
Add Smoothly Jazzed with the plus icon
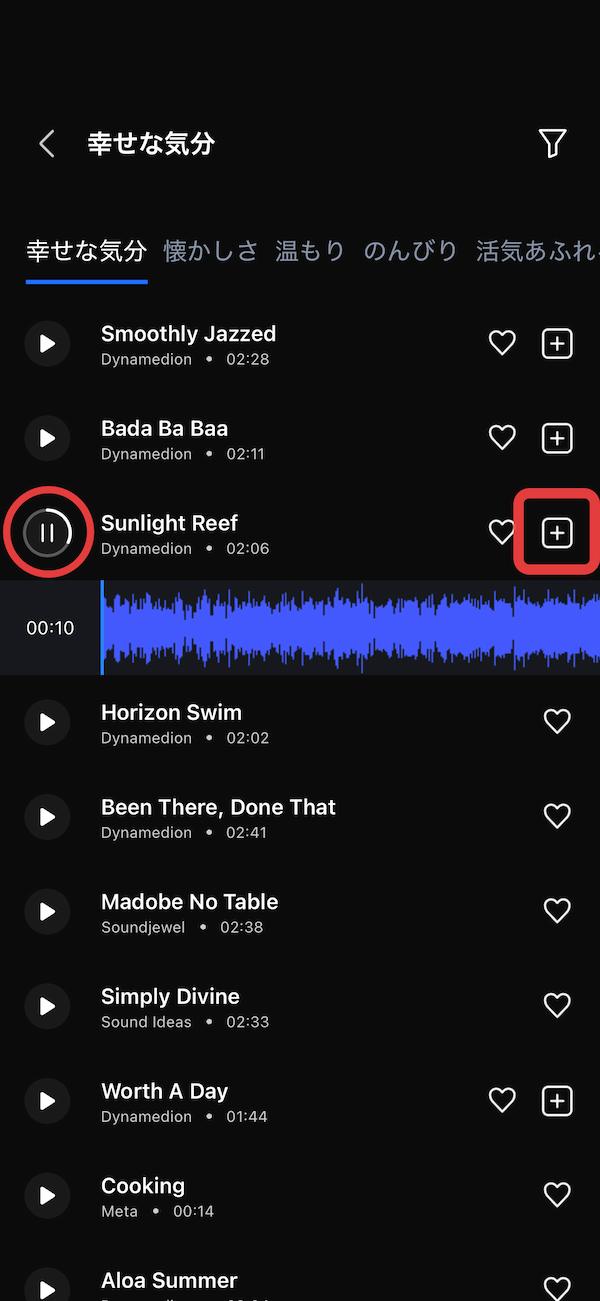pos(557,344)
